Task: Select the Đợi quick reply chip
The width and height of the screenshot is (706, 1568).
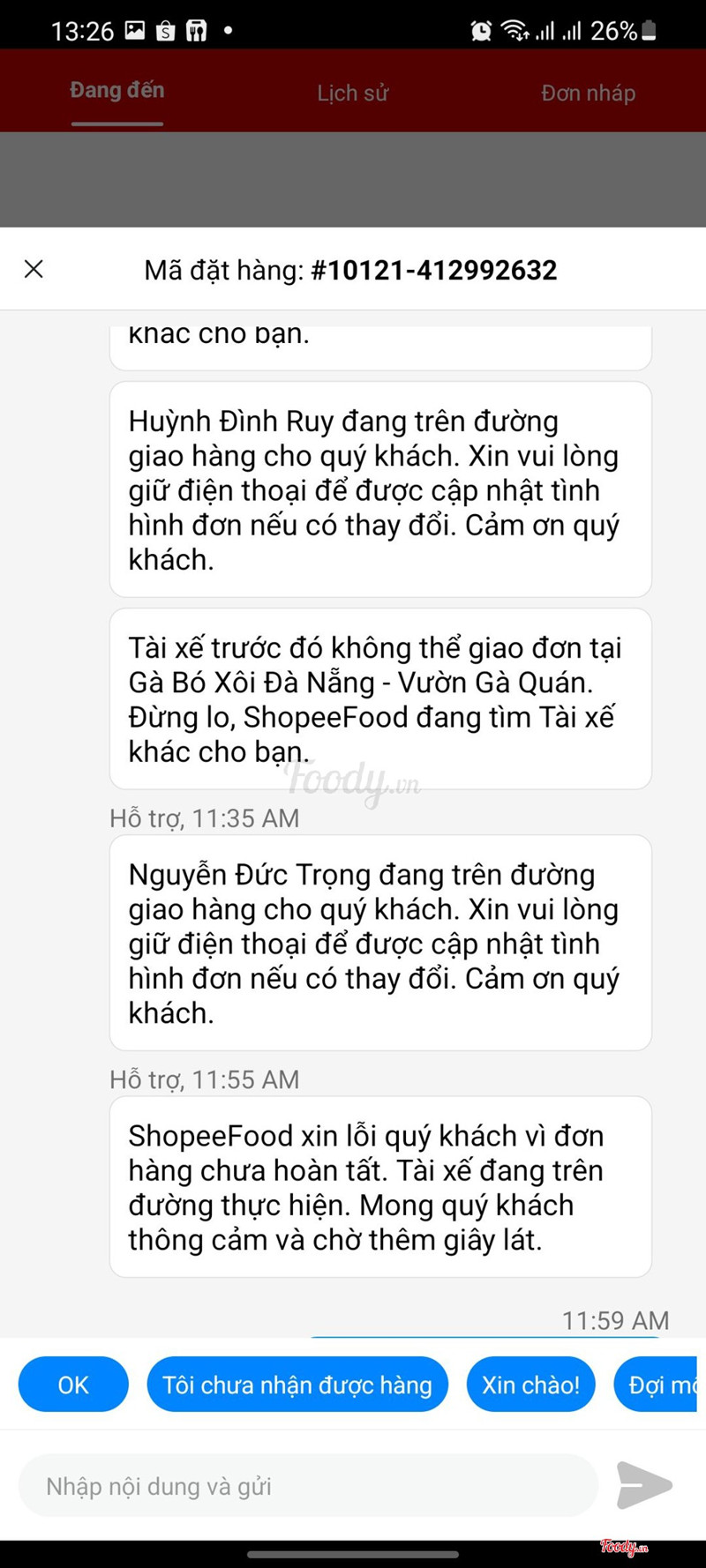Action: click(x=657, y=1385)
